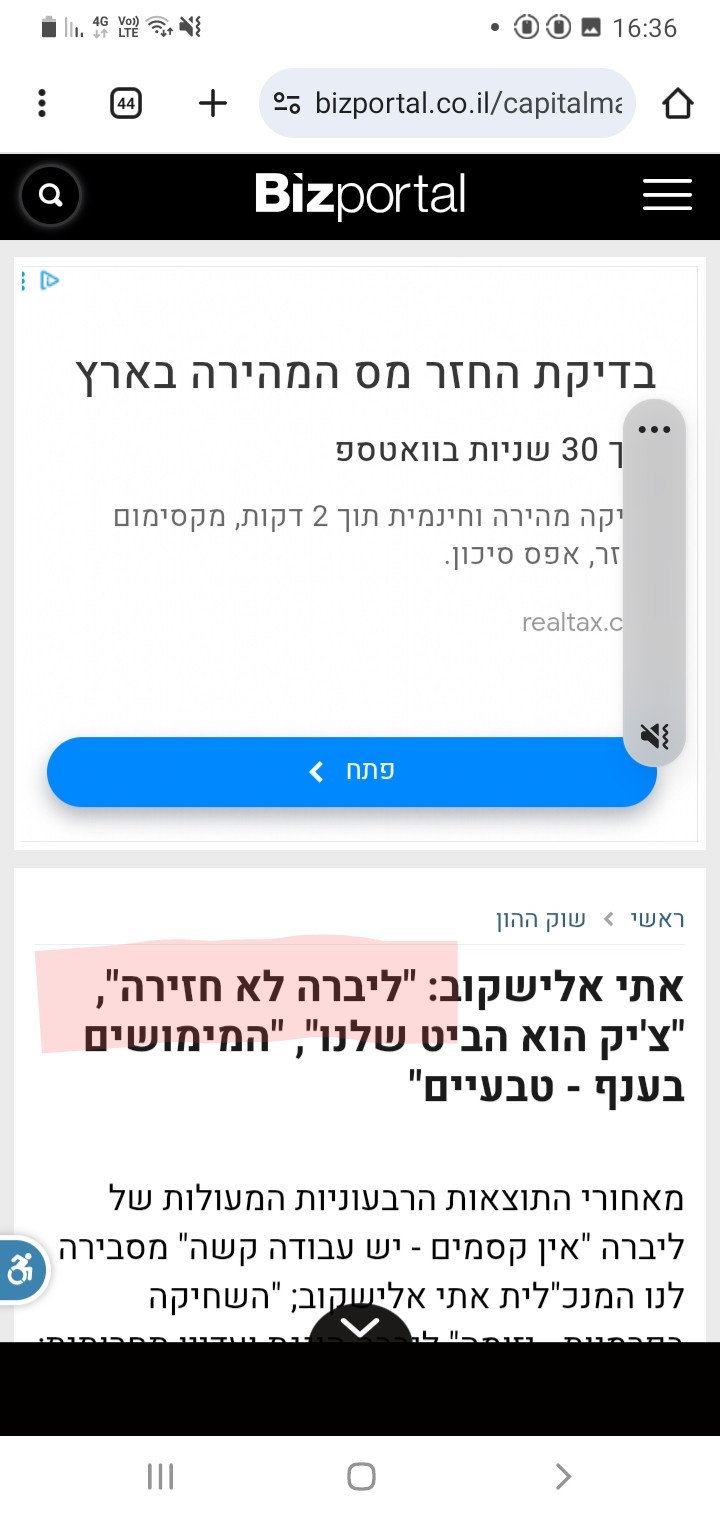This screenshot has height=1520, width=720.
Task: Go to the browser home page
Action: click(x=677, y=103)
